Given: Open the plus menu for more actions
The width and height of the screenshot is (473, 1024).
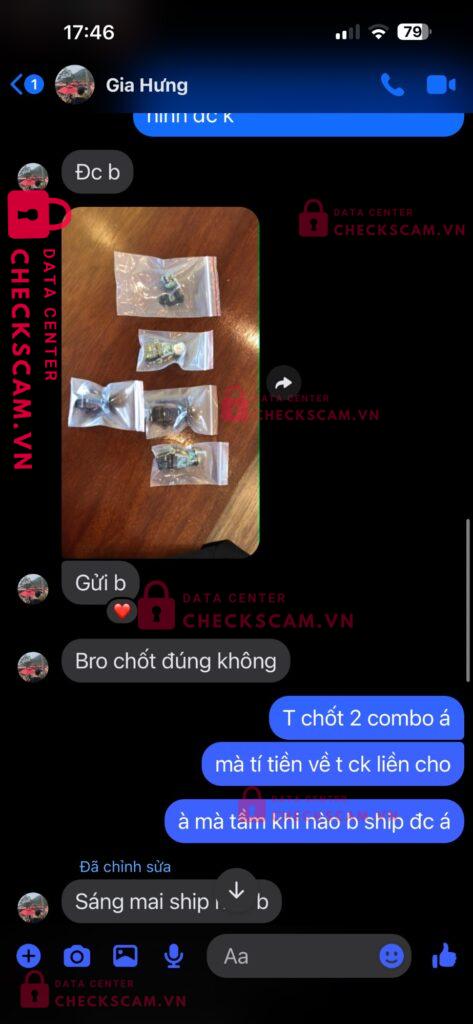Looking at the screenshot, I should pos(28,957).
